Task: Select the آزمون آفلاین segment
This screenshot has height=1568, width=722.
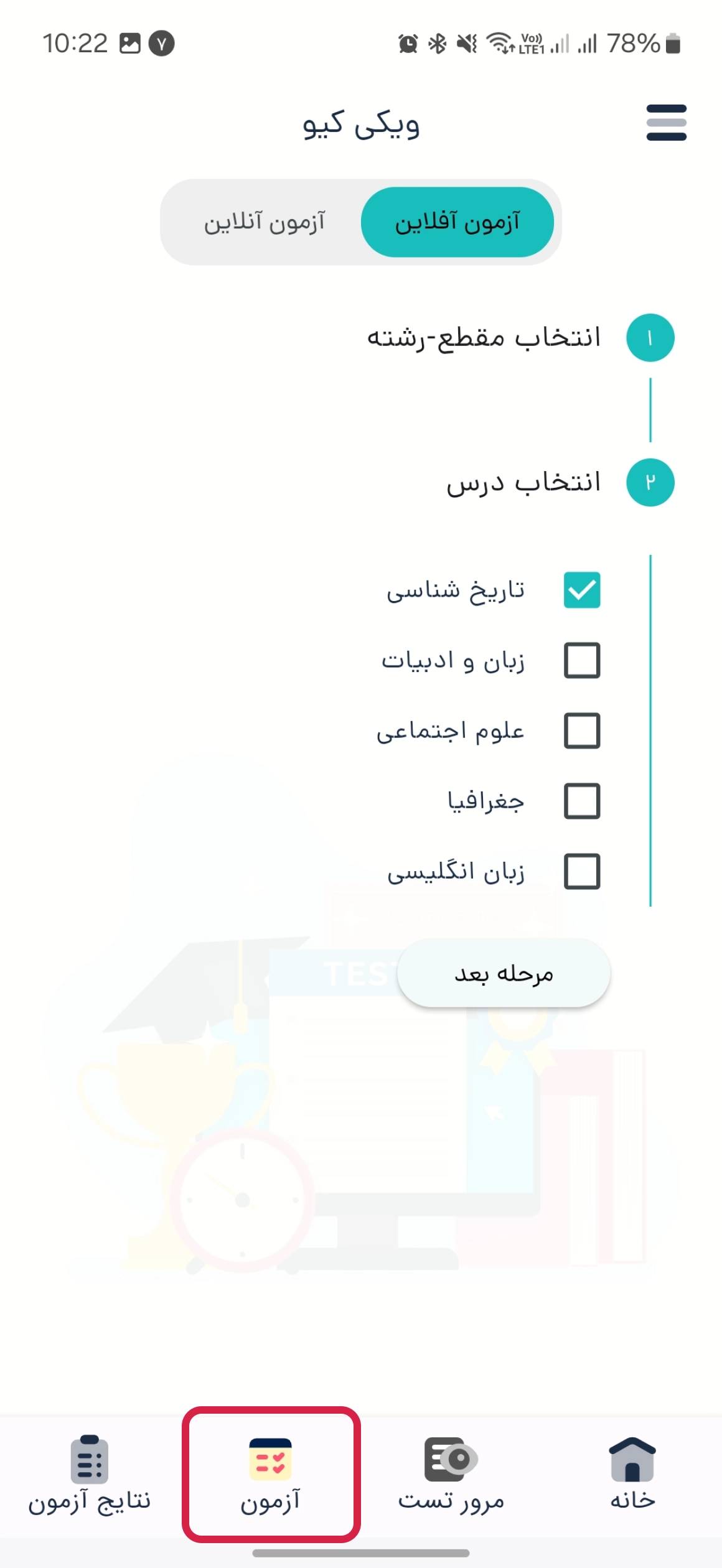Action: (457, 222)
